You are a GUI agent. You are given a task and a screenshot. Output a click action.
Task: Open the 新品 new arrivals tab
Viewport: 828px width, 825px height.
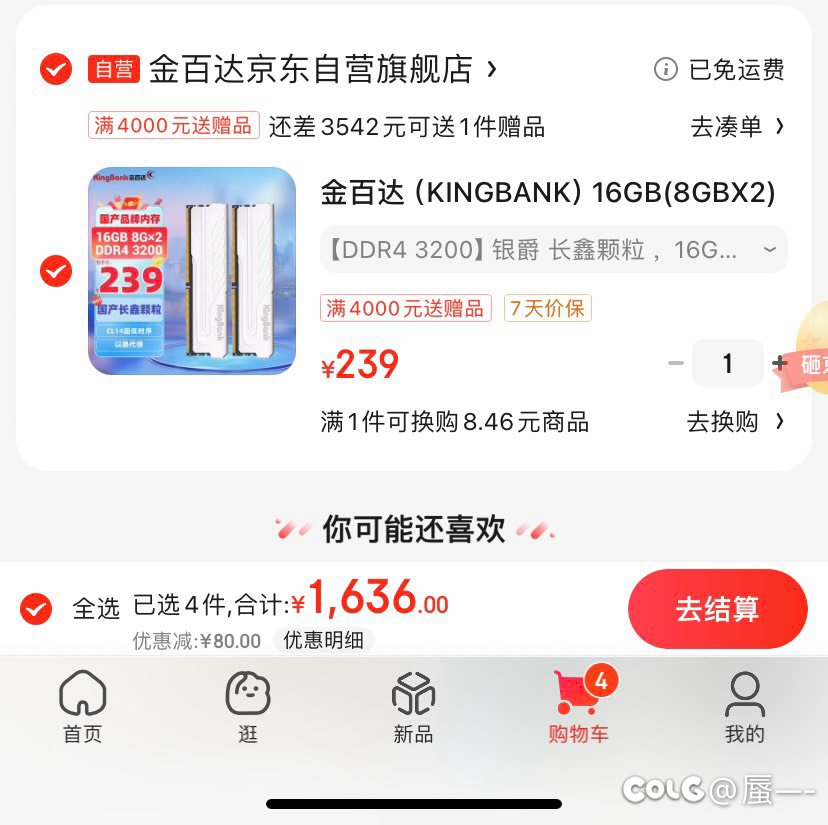click(413, 707)
